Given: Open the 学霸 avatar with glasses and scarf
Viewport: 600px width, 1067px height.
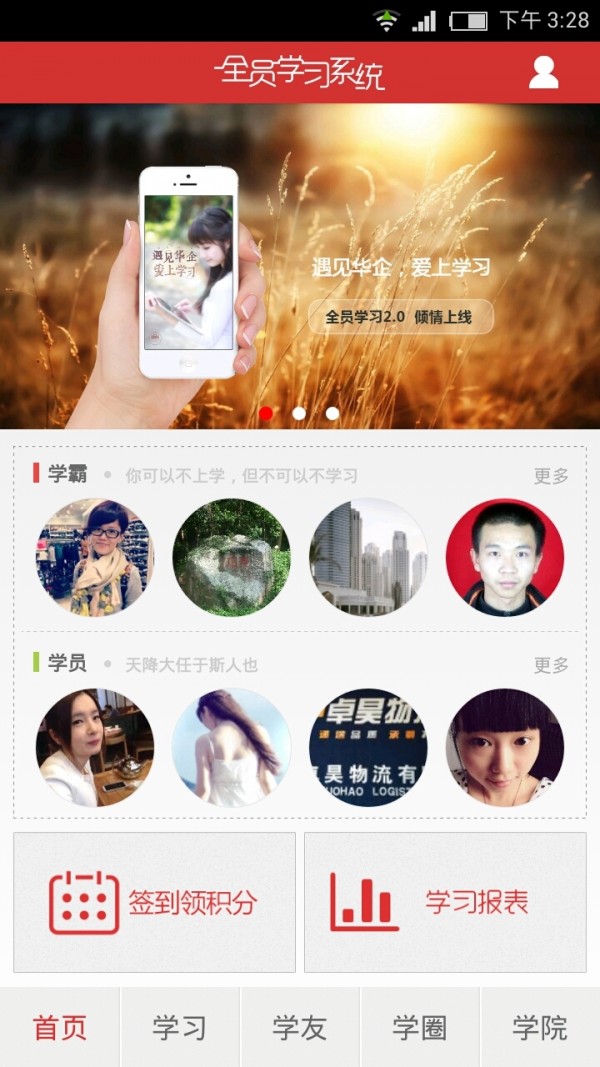Looking at the screenshot, I should [95, 557].
